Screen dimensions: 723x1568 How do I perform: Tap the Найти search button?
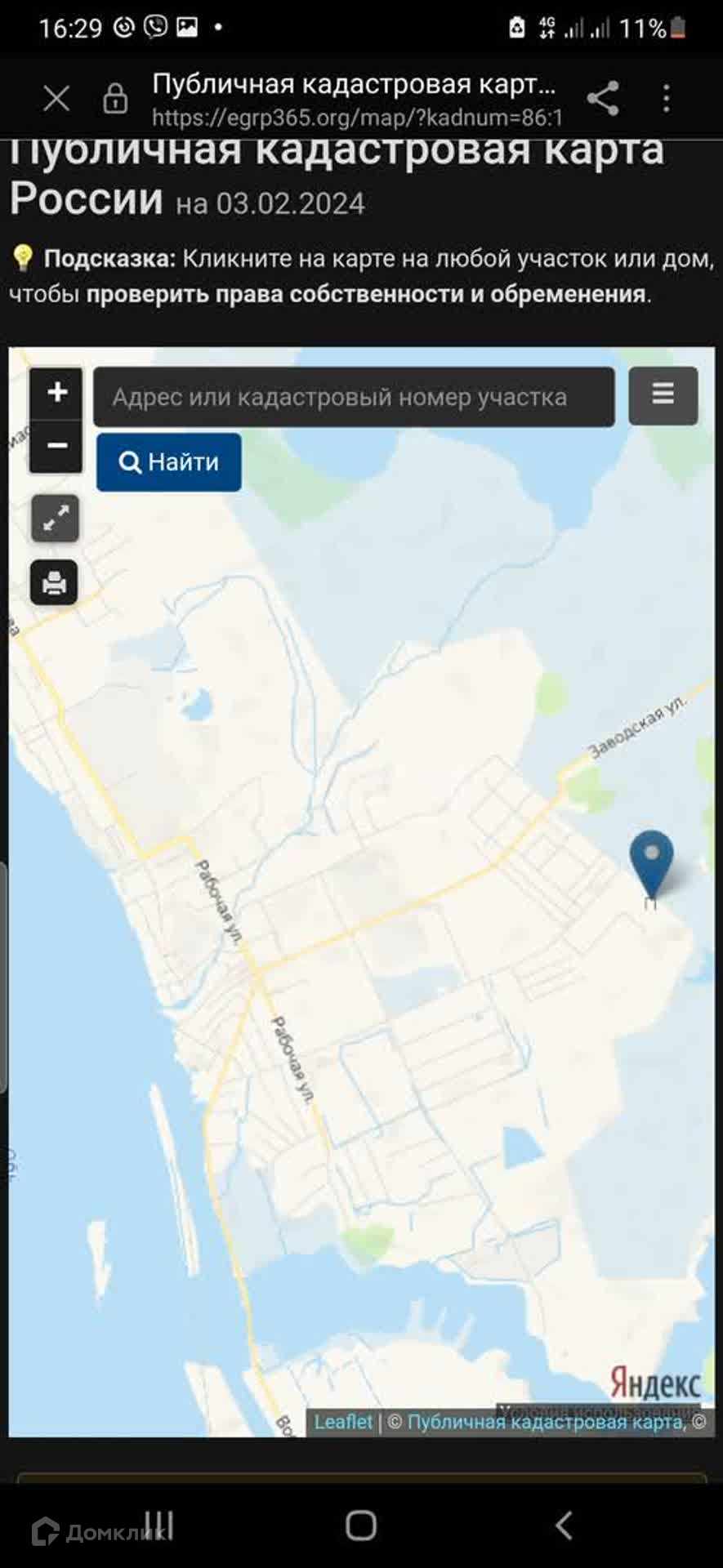click(x=169, y=462)
